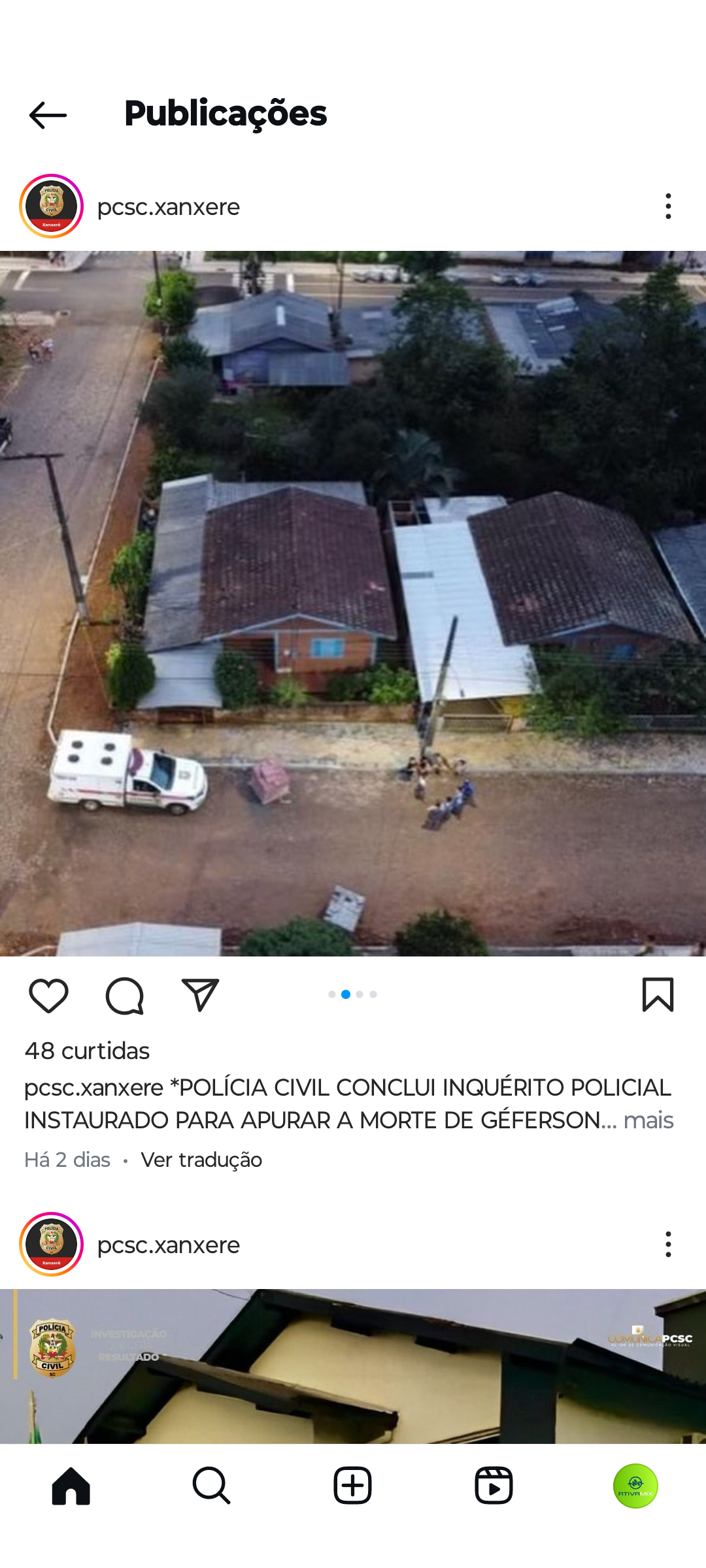The height and width of the screenshot is (1568, 706).
Task: Switch to the Reels tab
Action: pos(494,1486)
